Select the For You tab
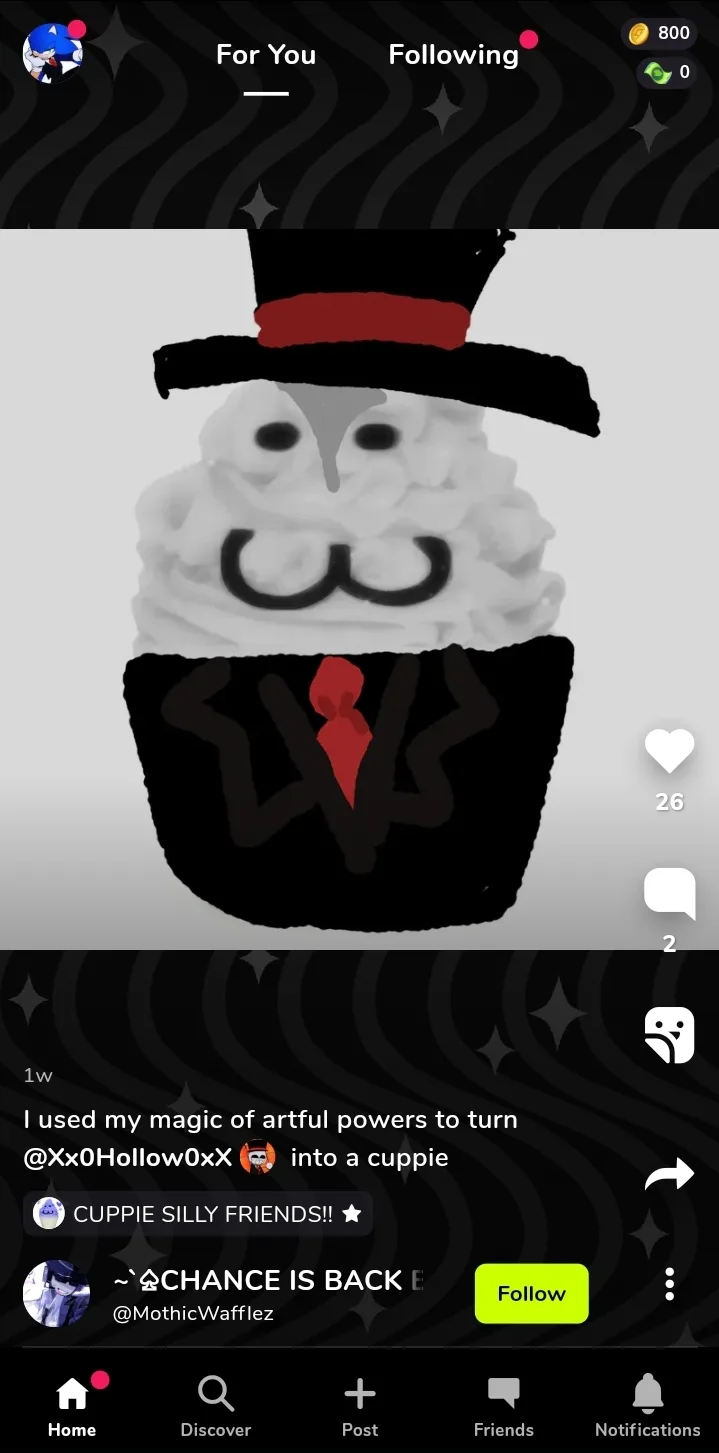The height and width of the screenshot is (1453, 719). tap(266, 55)
